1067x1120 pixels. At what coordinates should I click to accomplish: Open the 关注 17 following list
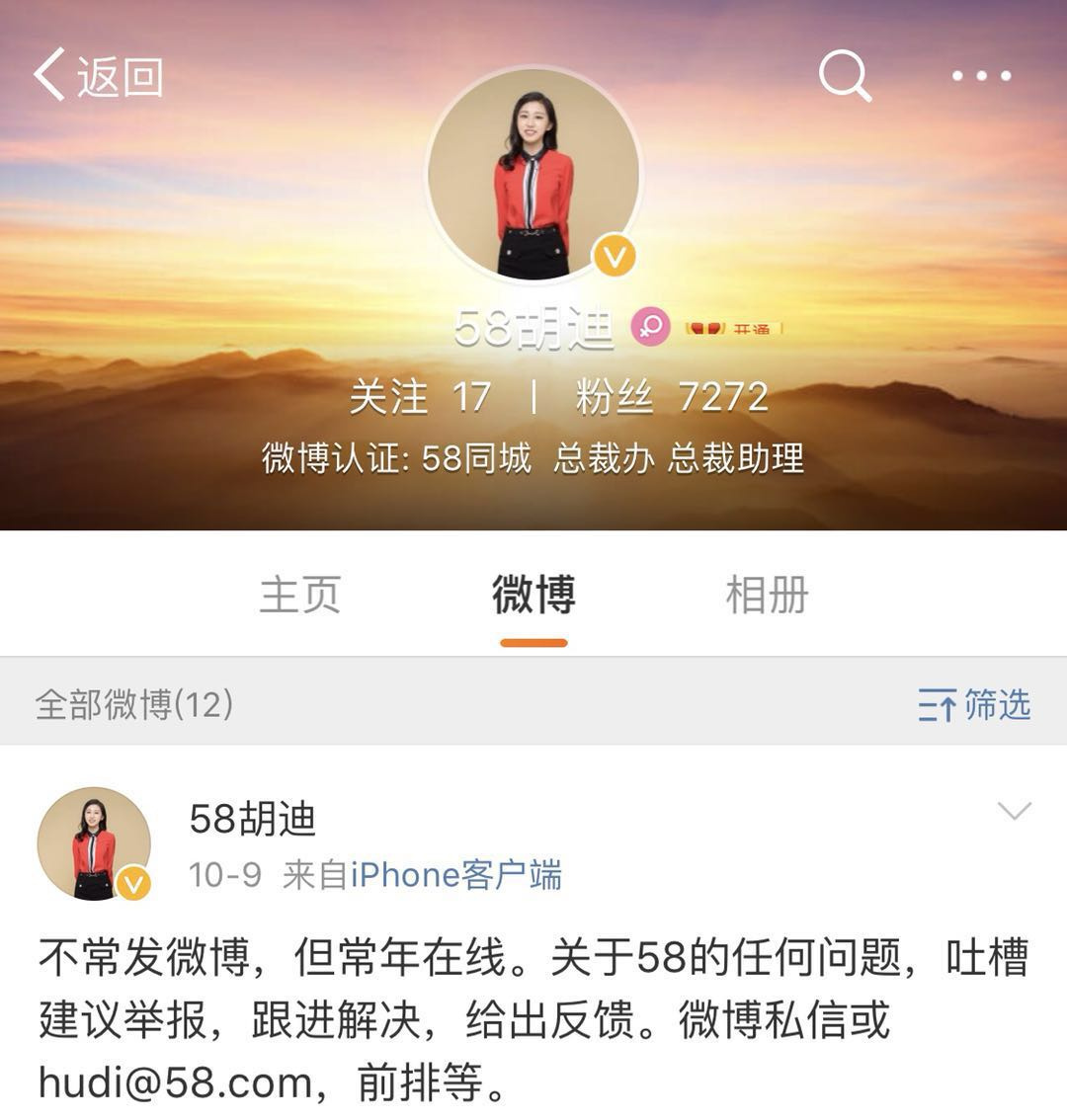pos(420,397)
